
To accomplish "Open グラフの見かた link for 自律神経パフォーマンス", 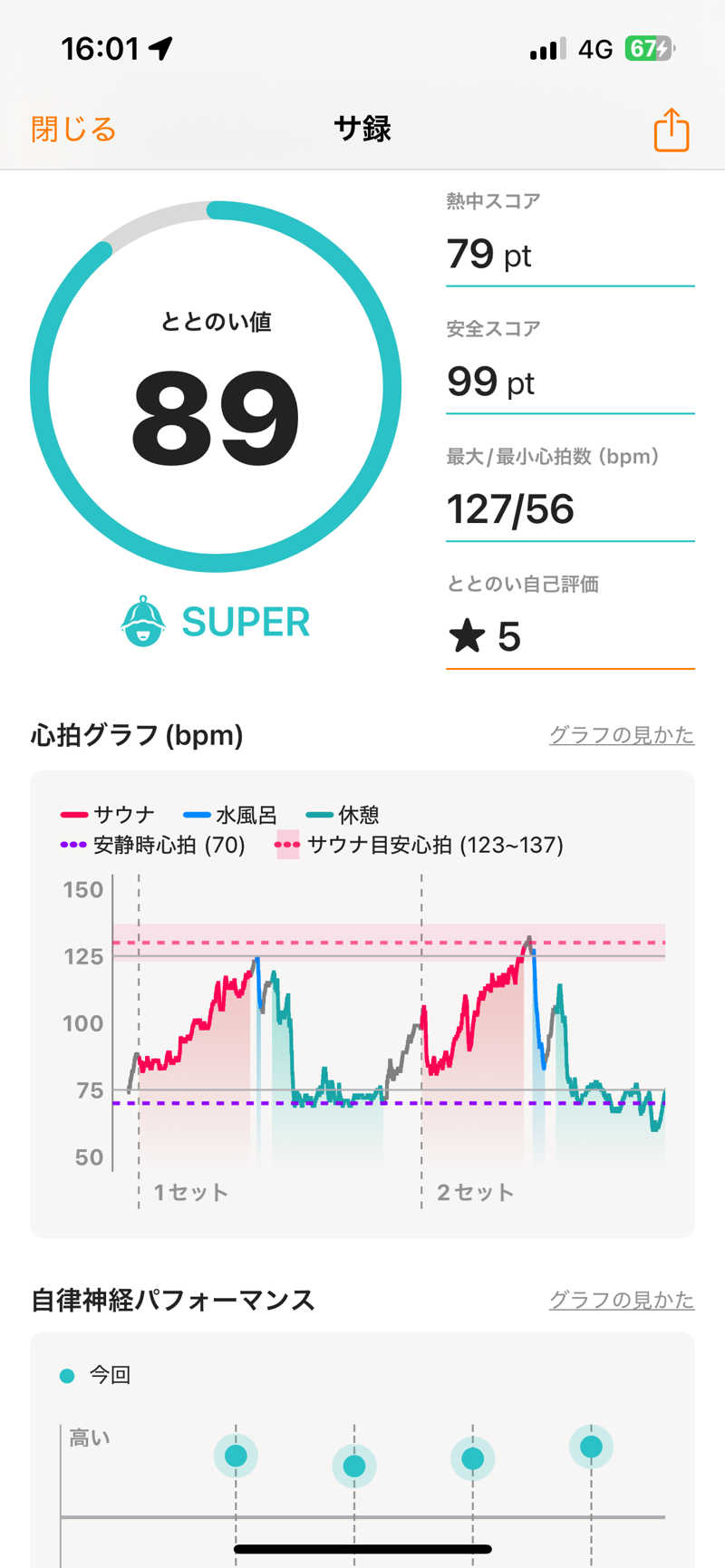I will click(x=621, y=1300).
